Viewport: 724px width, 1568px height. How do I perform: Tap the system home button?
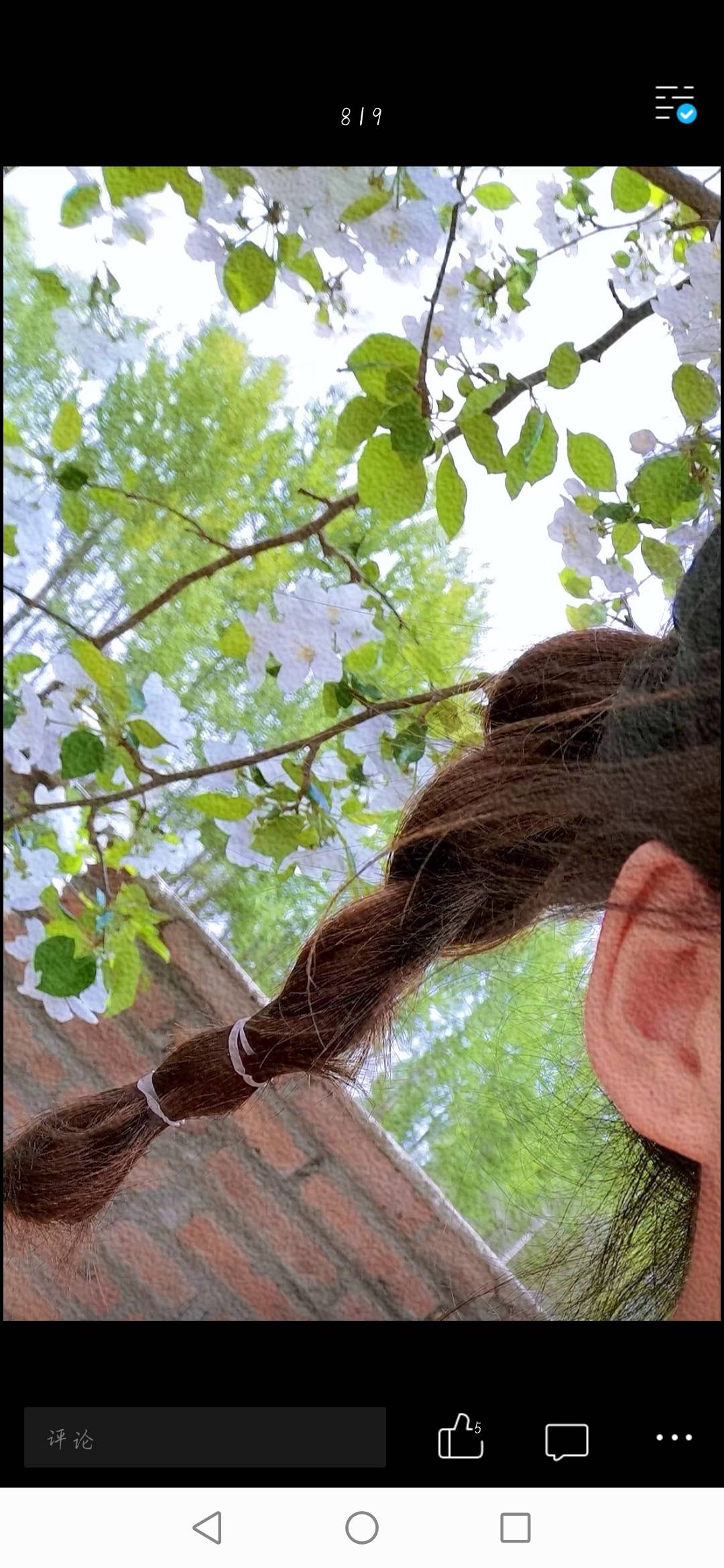[x=362, y=1528]
